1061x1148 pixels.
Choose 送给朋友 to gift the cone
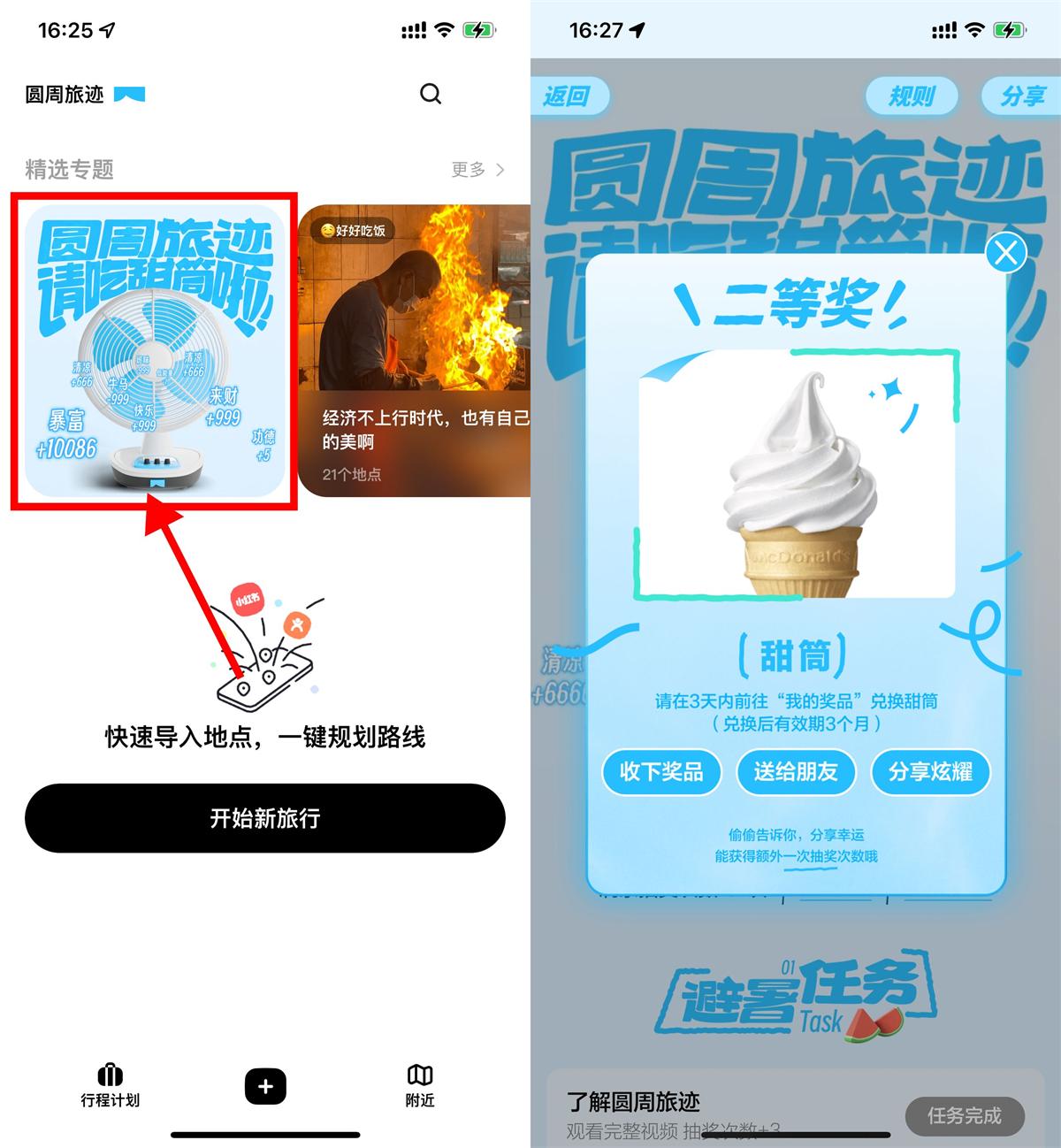coord(796,772)
